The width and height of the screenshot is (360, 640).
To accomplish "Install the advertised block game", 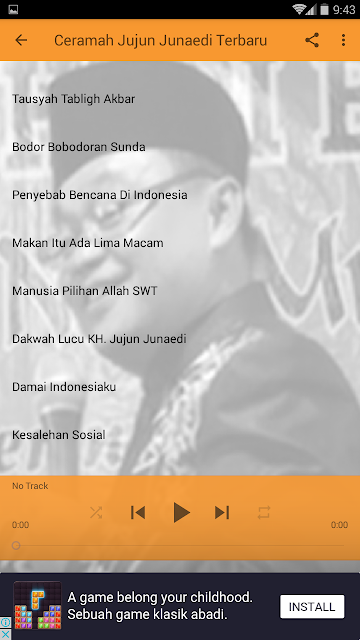I will pos(312,607).
